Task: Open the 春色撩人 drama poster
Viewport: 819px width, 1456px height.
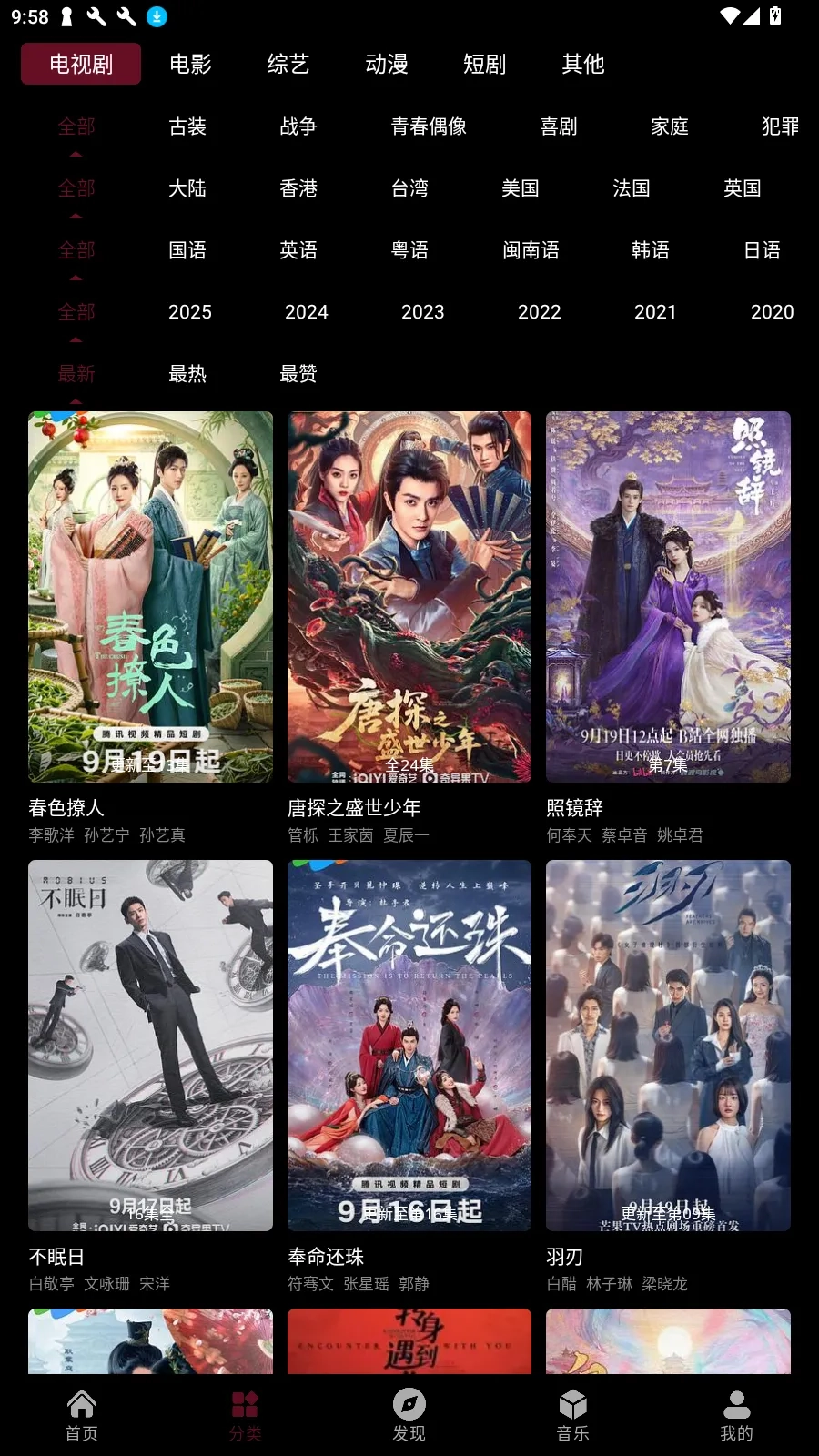Action: [x=150, y=596]
